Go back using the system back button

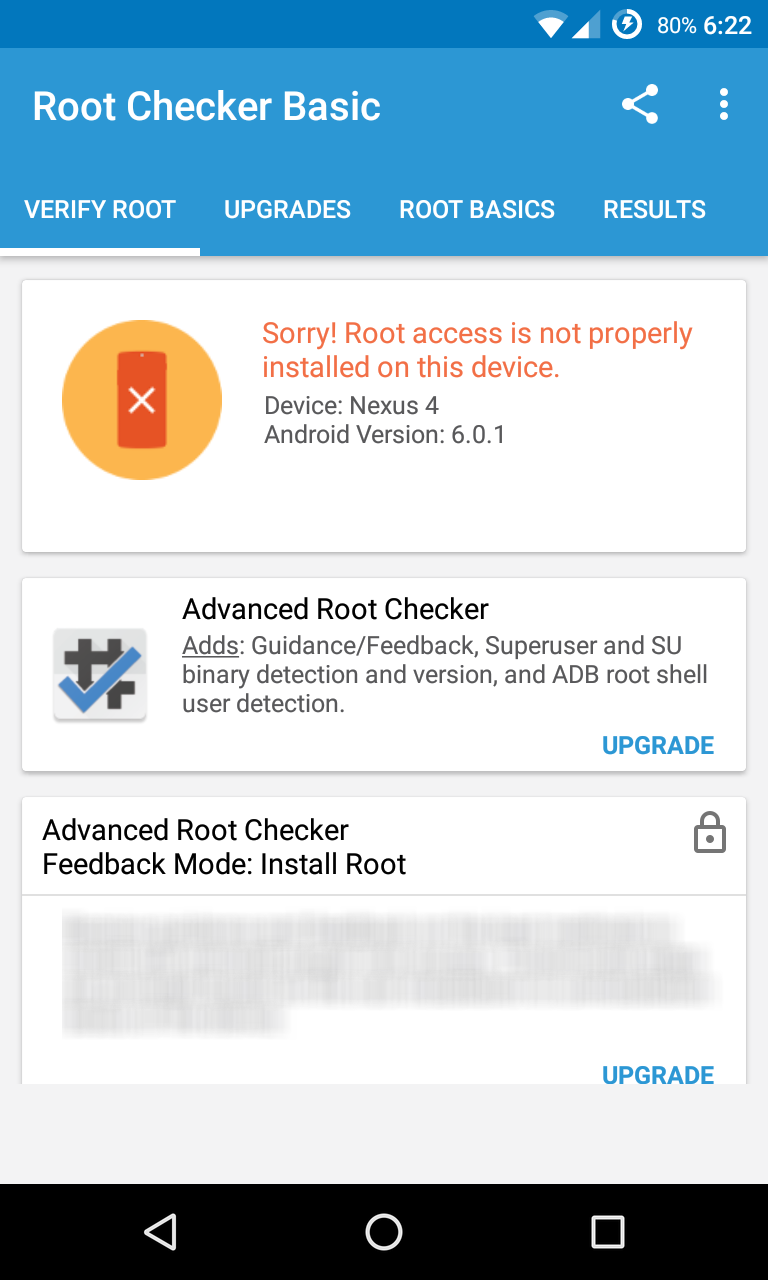click(160, 1232)
